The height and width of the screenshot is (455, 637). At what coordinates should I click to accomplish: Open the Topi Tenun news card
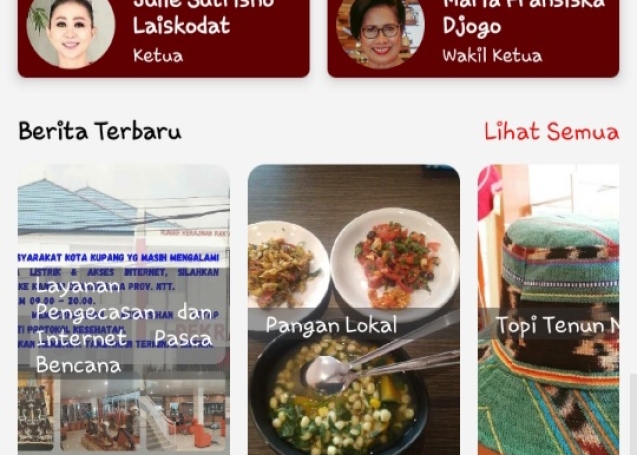point(550,310)
